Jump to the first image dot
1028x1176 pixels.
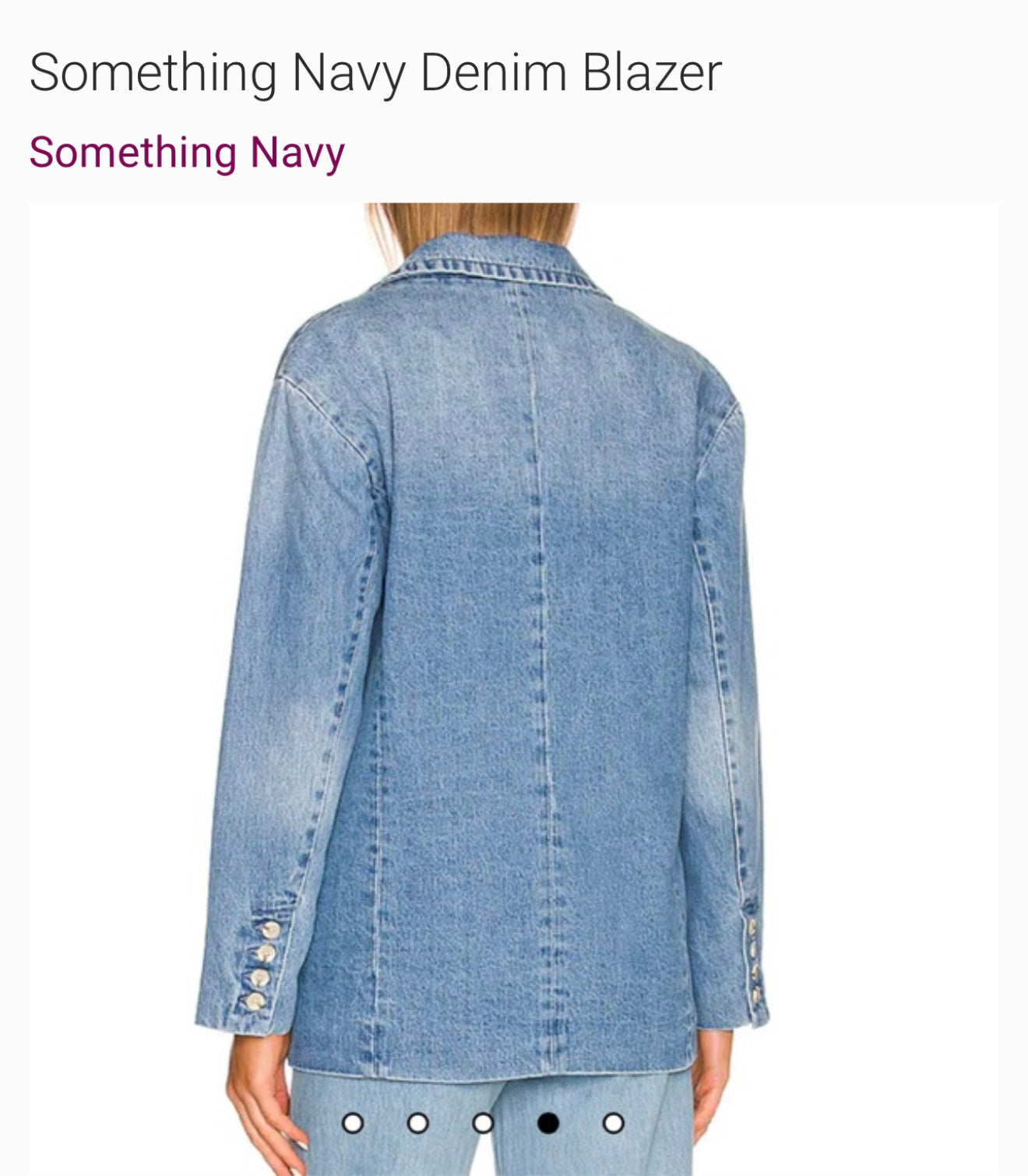point(353,1123)
